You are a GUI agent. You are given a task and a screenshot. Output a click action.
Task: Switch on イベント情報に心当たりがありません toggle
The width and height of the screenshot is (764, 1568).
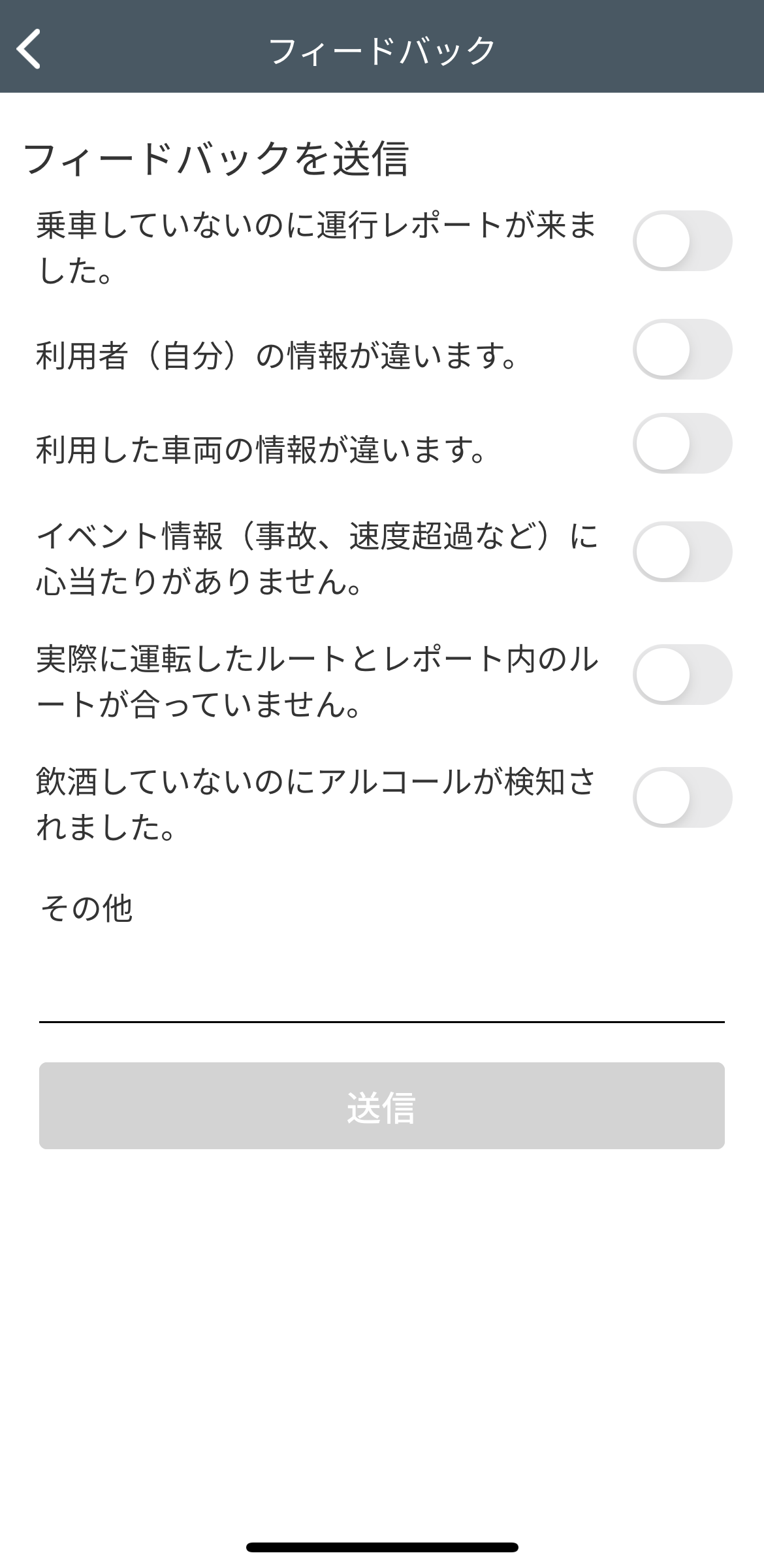pyautogui.click(x=682, y=551)
